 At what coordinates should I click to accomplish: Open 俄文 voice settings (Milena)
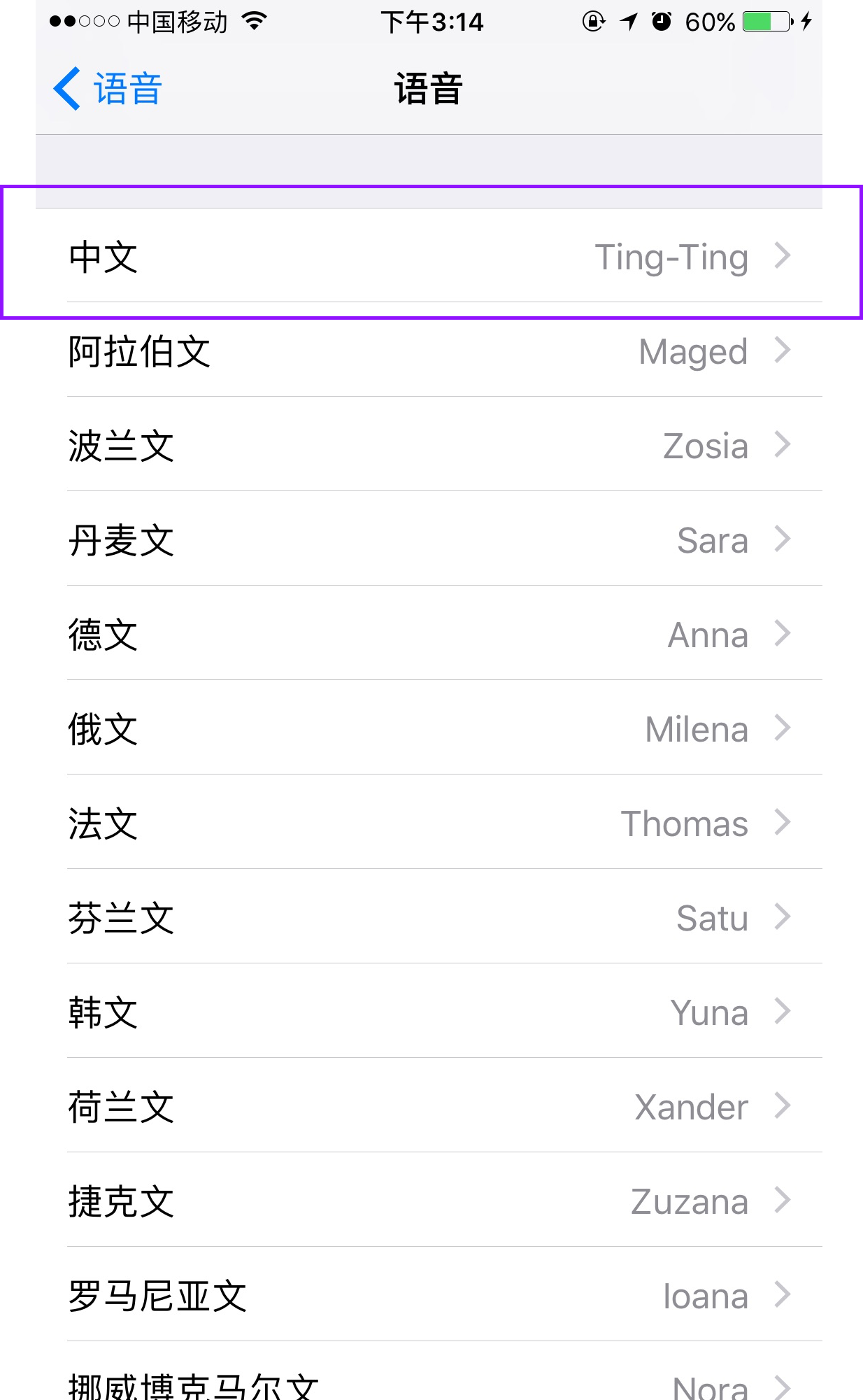point(429,729)
